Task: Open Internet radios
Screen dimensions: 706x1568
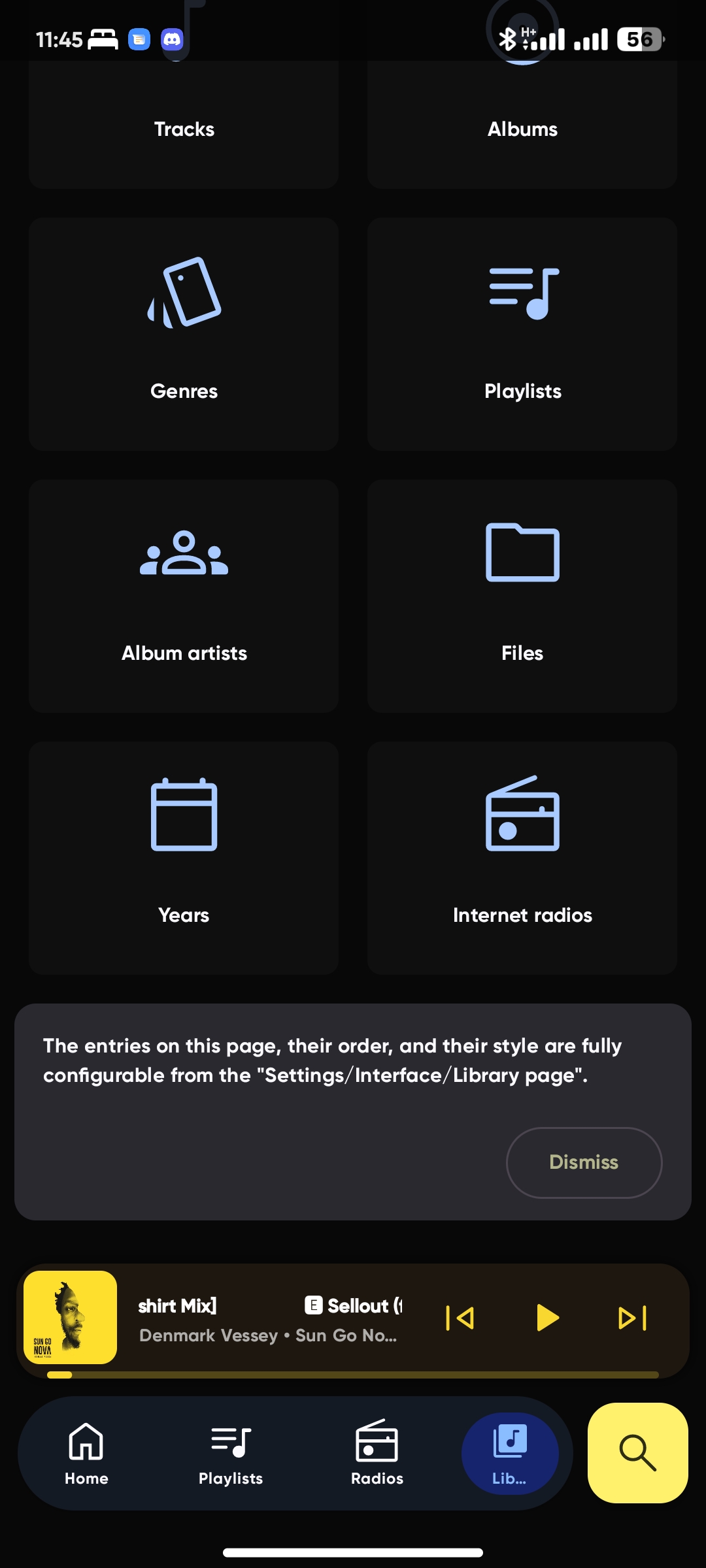Action: [x=522, y=858]
